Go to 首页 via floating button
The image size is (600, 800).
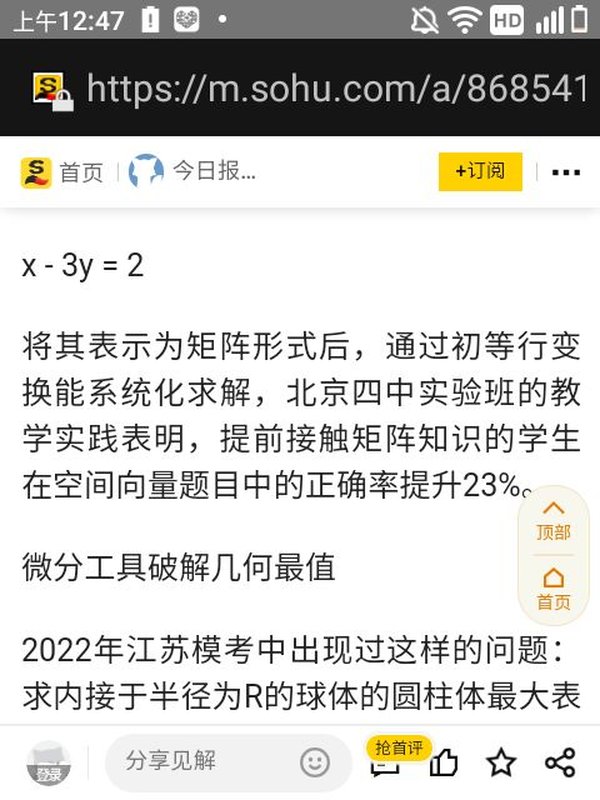[553, 590]
